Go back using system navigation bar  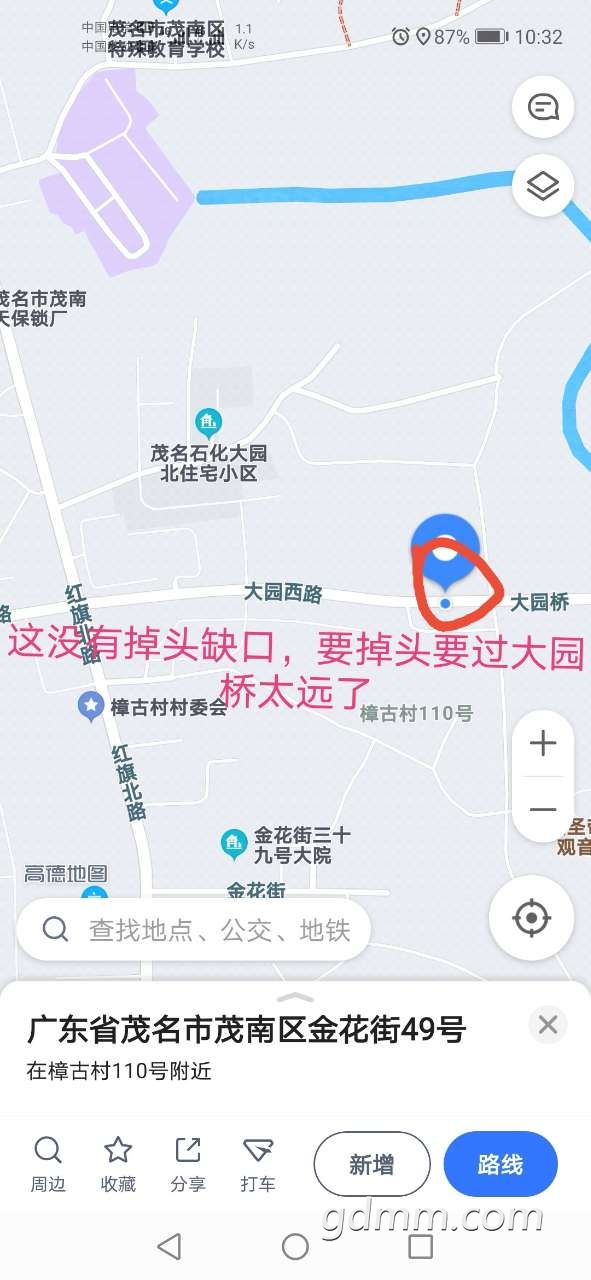(170, 1246)
